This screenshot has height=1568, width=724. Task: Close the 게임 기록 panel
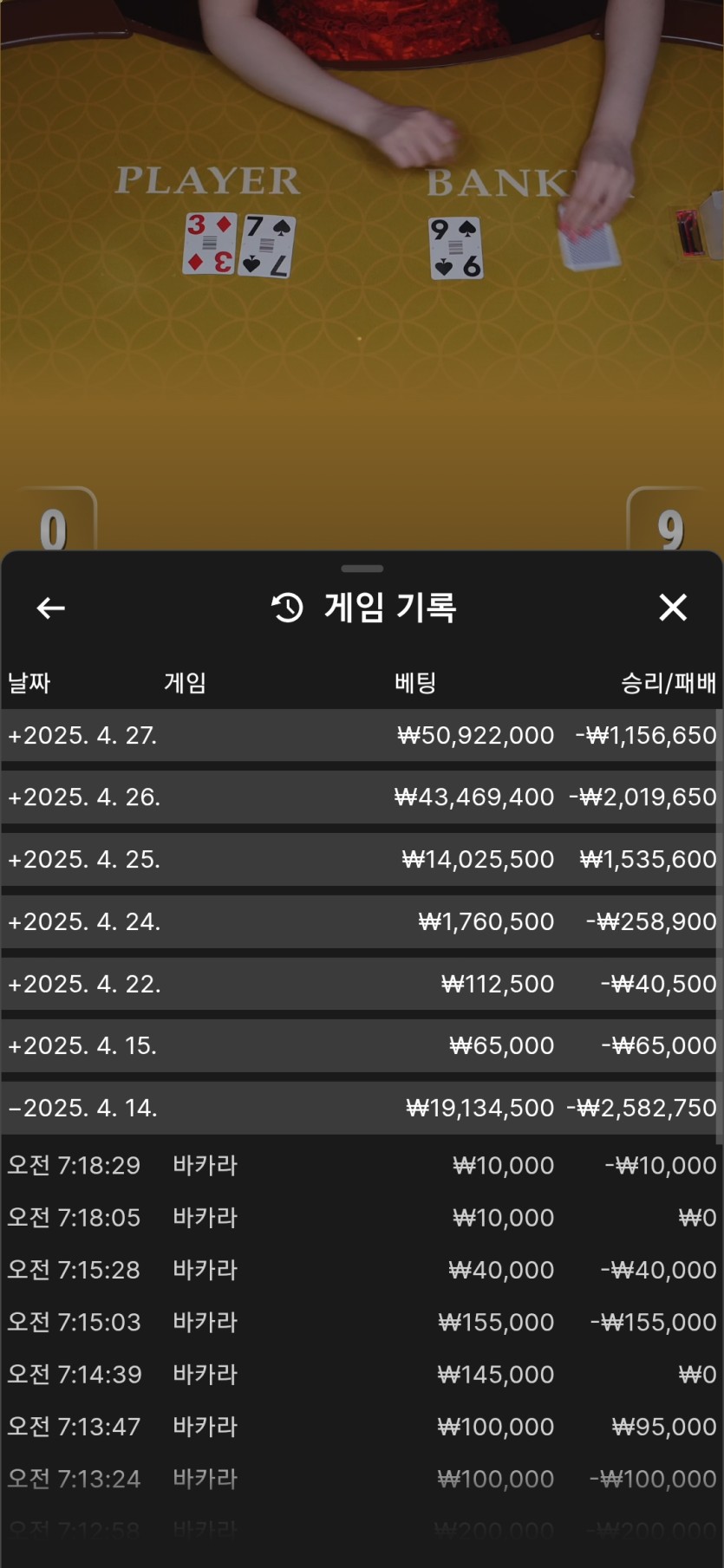673,608
